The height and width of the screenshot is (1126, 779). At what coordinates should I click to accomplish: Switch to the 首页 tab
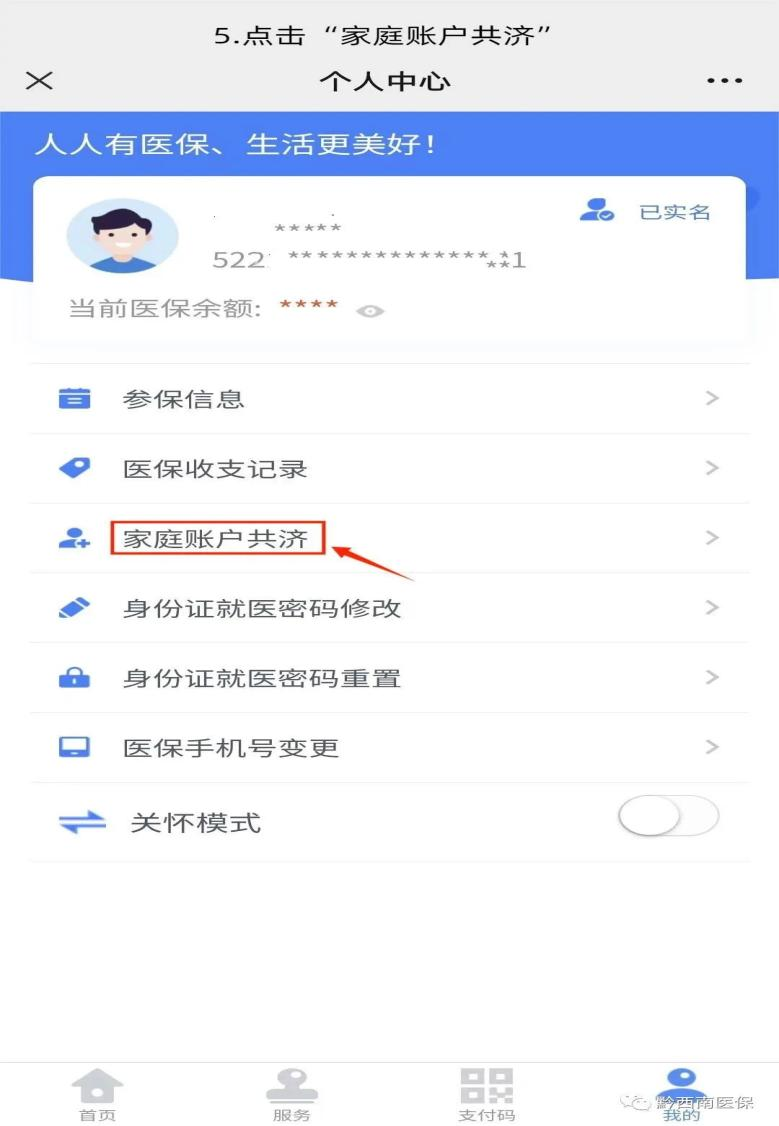point(97,1095)
